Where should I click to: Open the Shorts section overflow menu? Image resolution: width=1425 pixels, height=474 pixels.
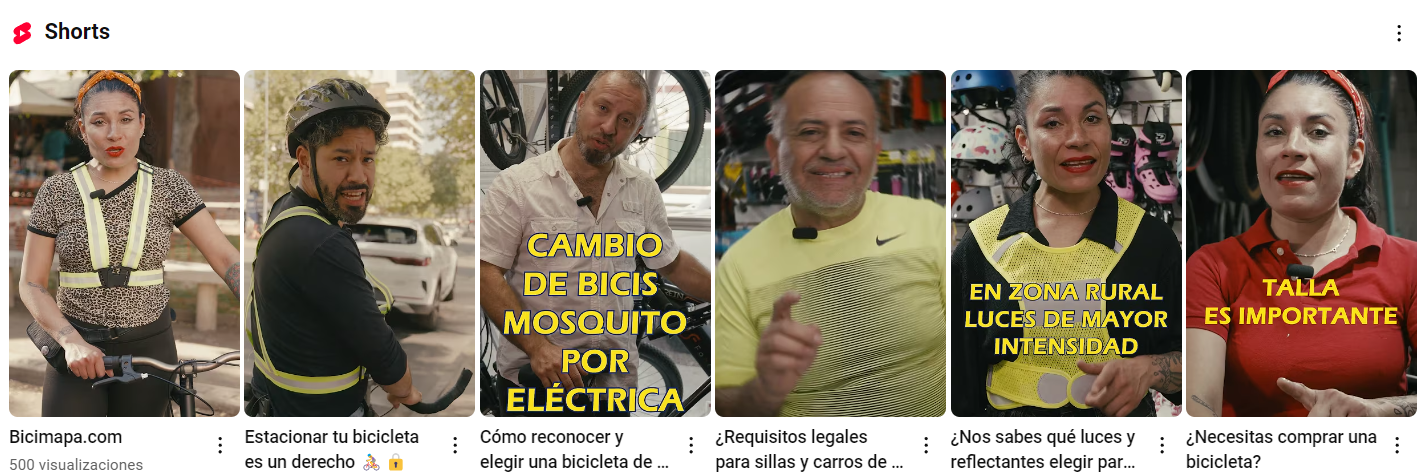click(x=1399, y=33)
